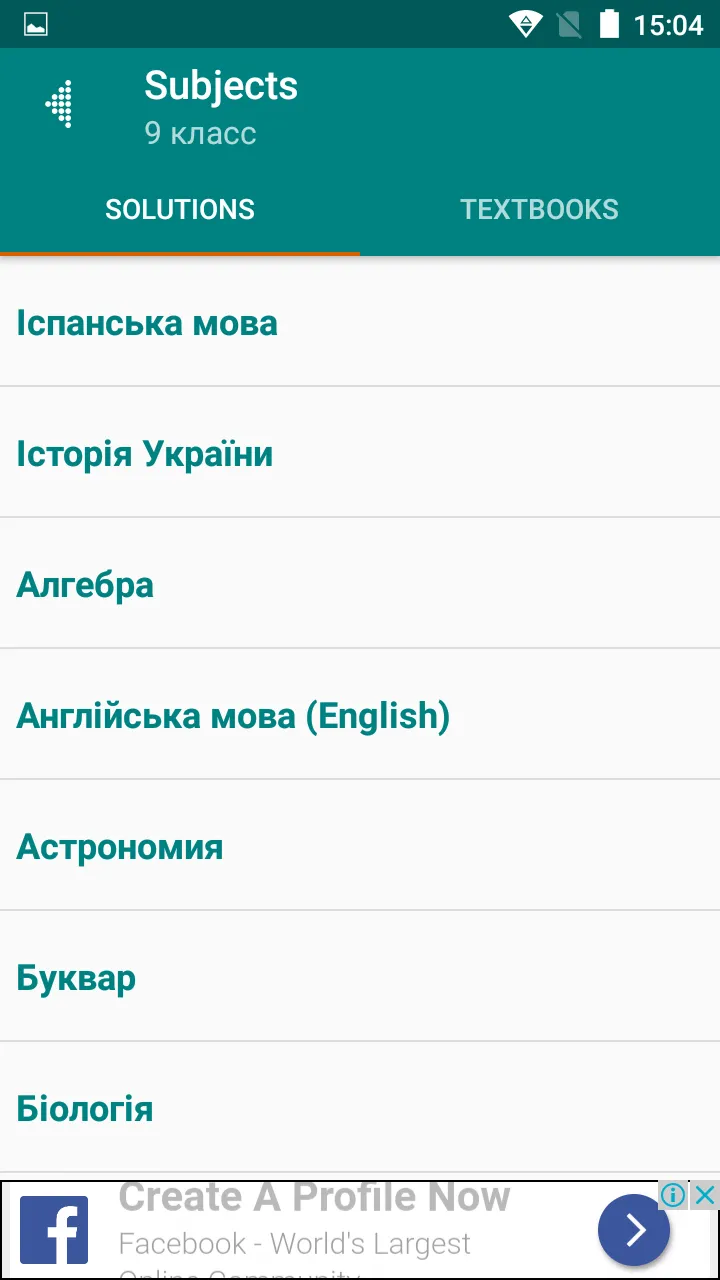Screen dimensions: 720x1280
Task: Switch to the Textbooks tab
Action: 539,210
